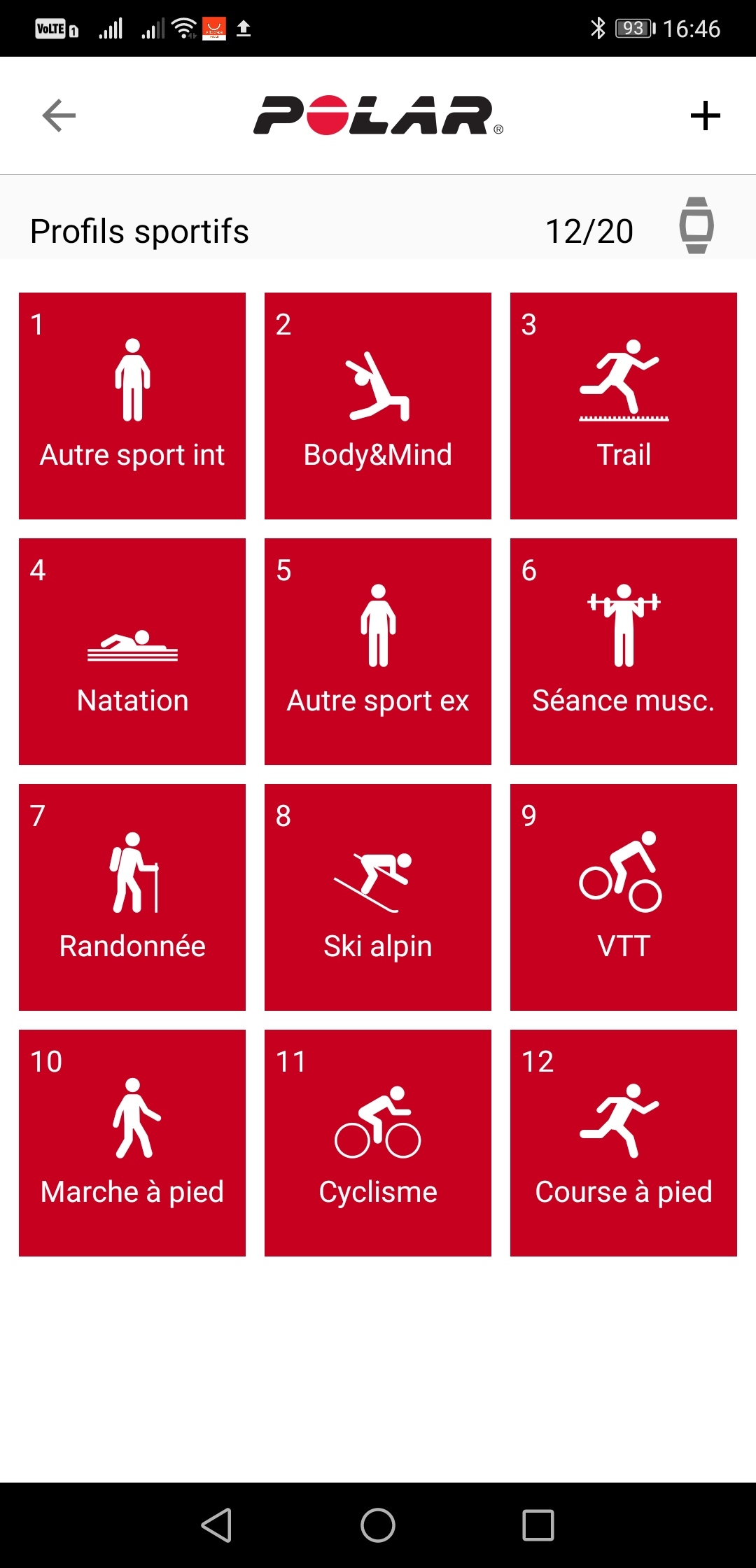The width and height of the screenshot is (756, 1568).
Task: Go to the Android home screen
Action: (x=378, y=1525)
